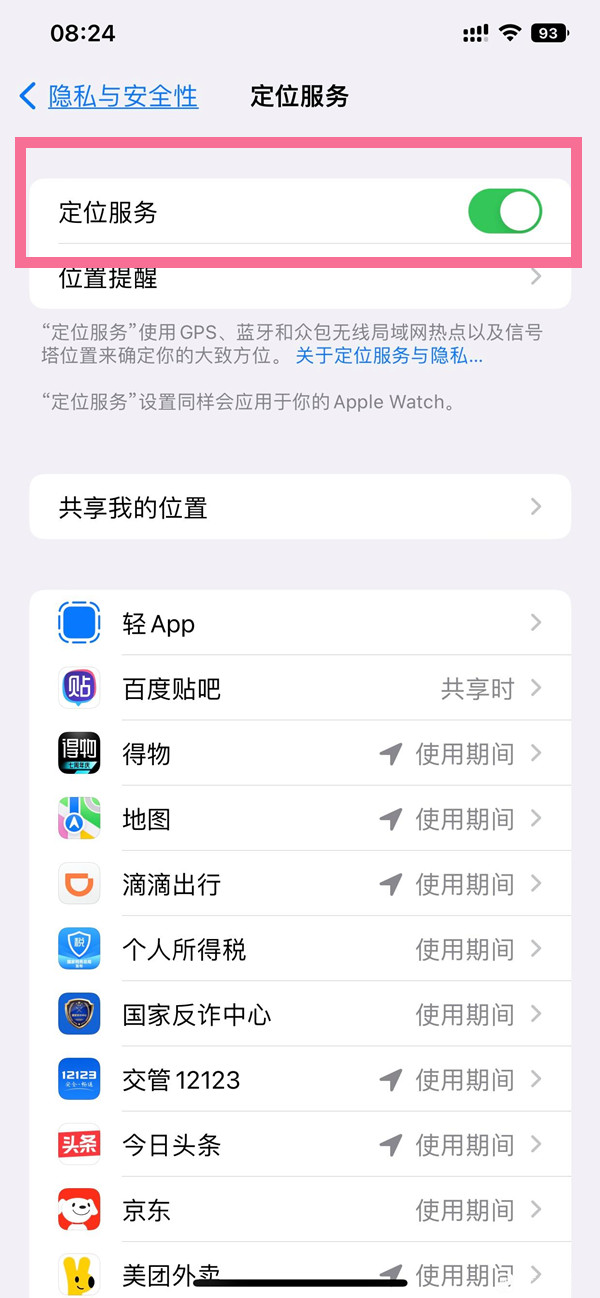Open 美团外卖 location settings
This screenshot has height=1298, width=600.
[300, 1268]
